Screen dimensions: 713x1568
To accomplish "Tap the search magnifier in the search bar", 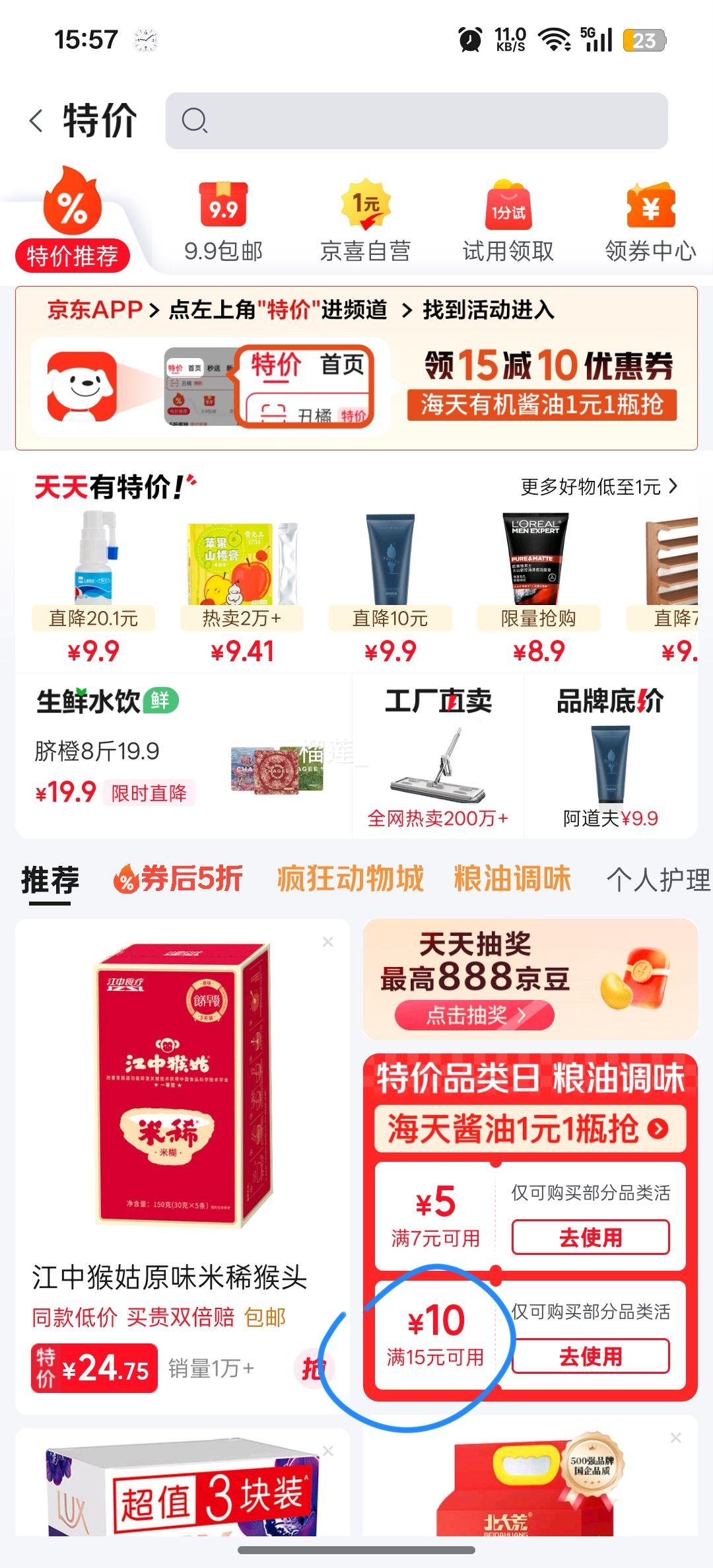I will tap(195, 122).
